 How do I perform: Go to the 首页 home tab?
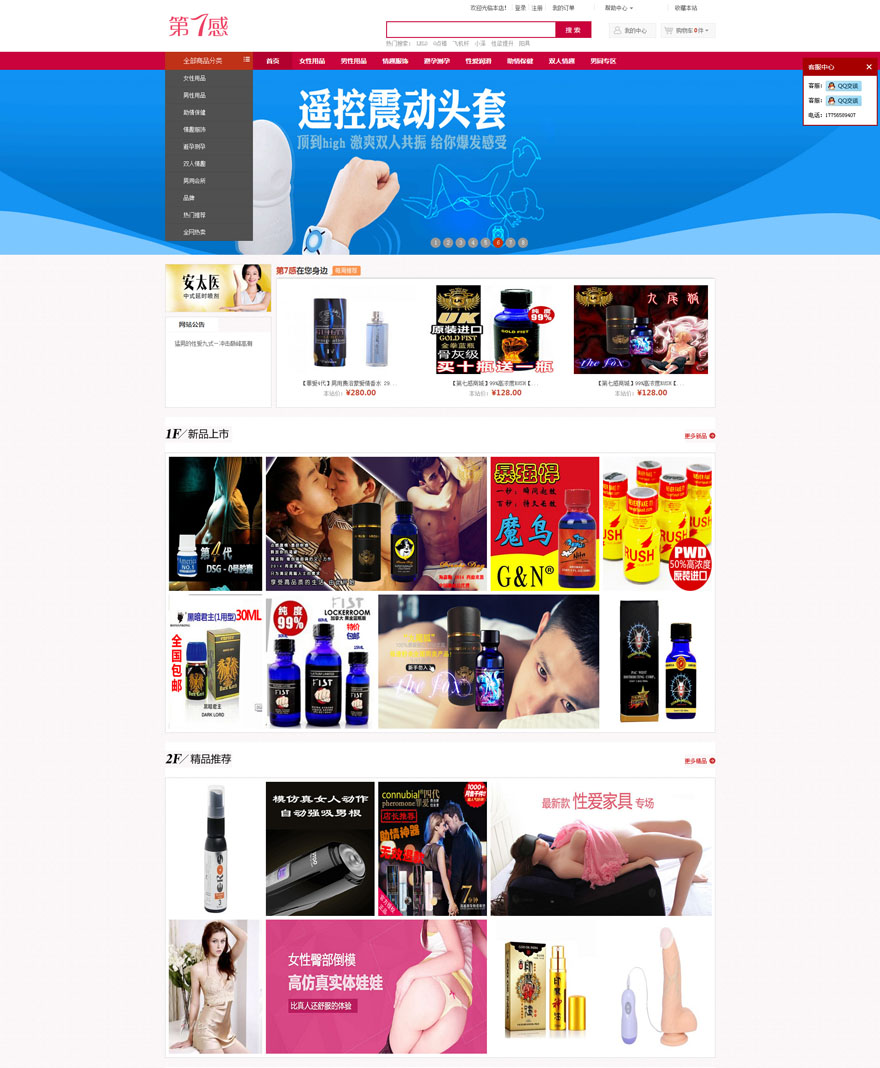(x=273, y=61)
